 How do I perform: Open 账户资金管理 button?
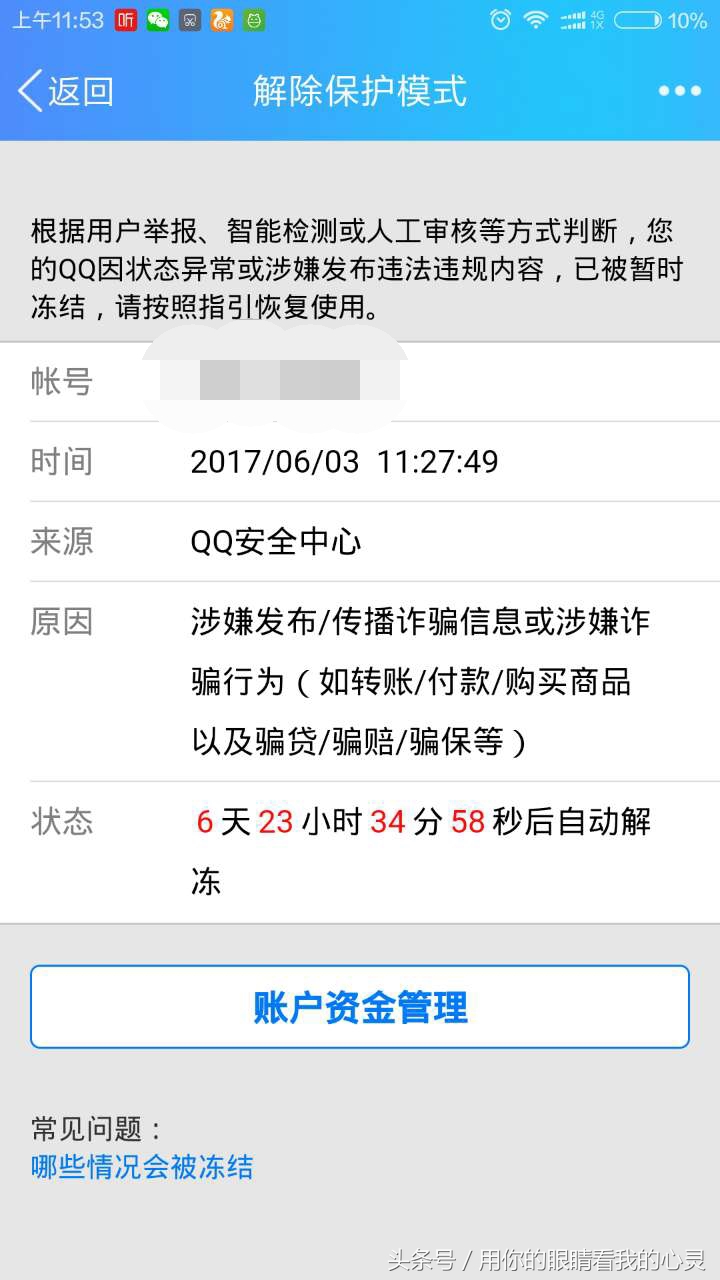(x=360, y=1007)
